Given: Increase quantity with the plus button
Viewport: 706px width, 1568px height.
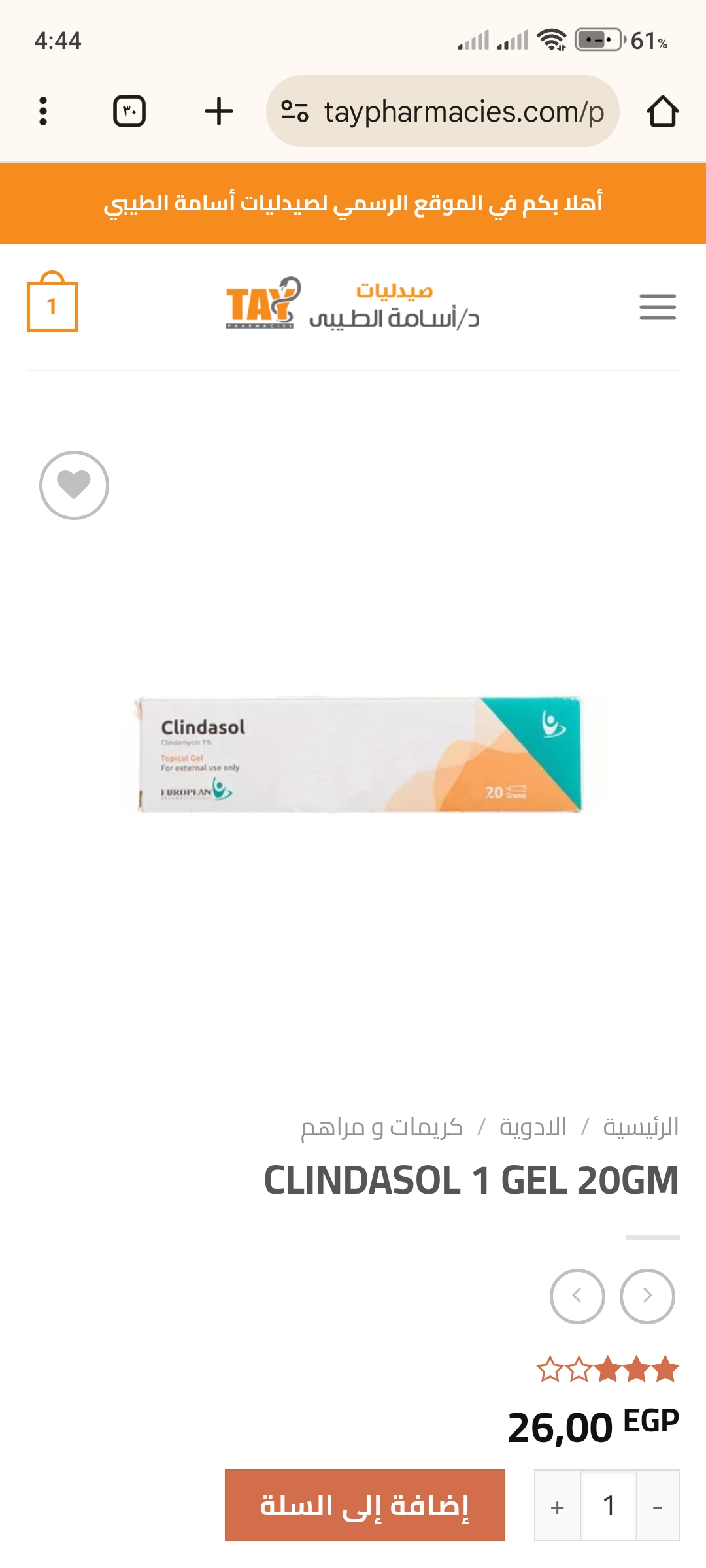Looking at the screenshot, I should coord(558,1507).
